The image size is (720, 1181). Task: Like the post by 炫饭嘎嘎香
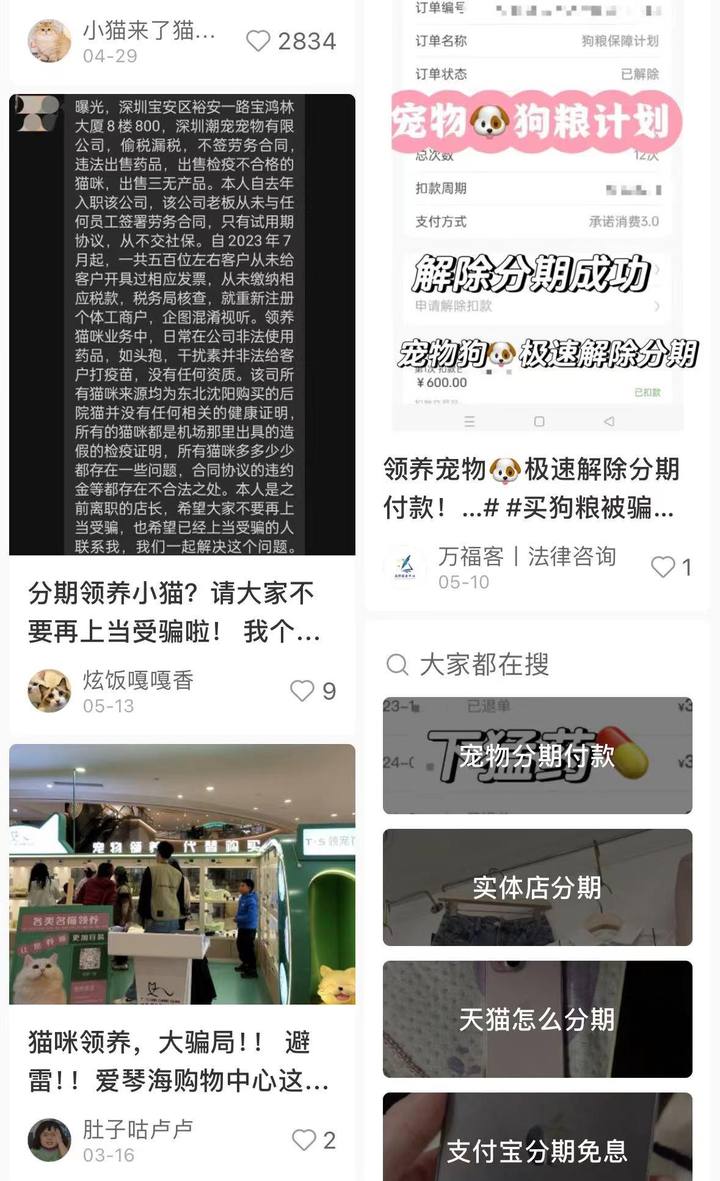[x=302, y=690]
